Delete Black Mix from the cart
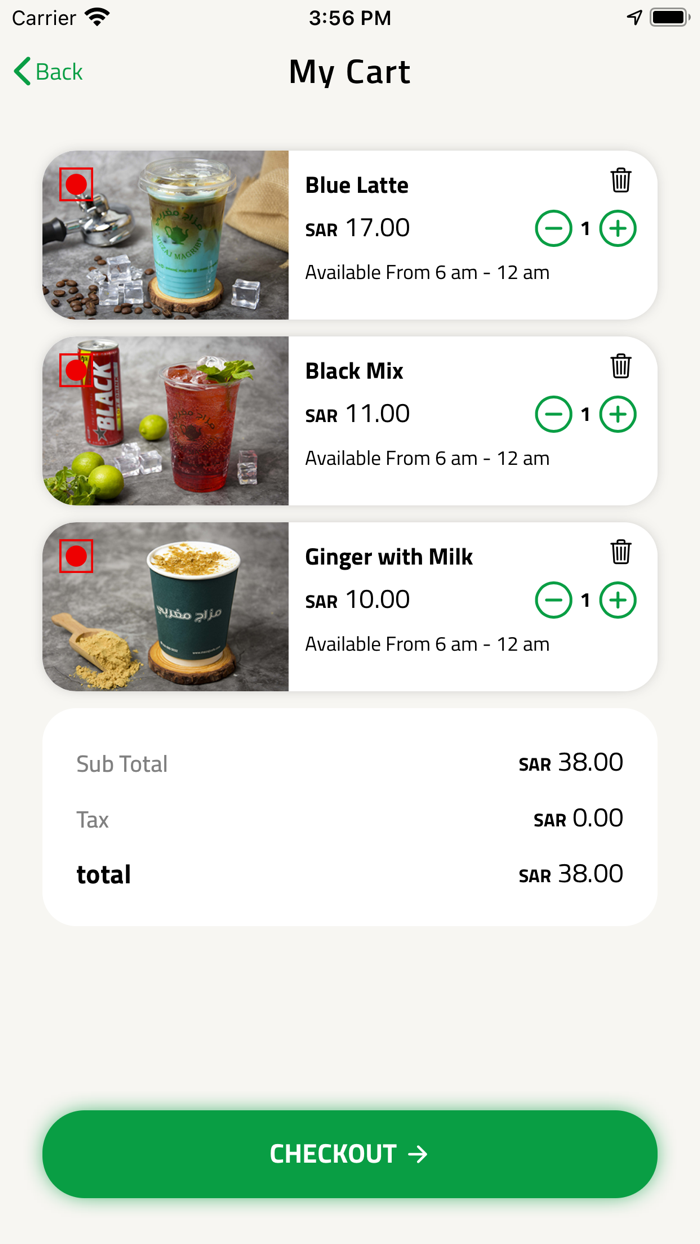 click(621, 366)
